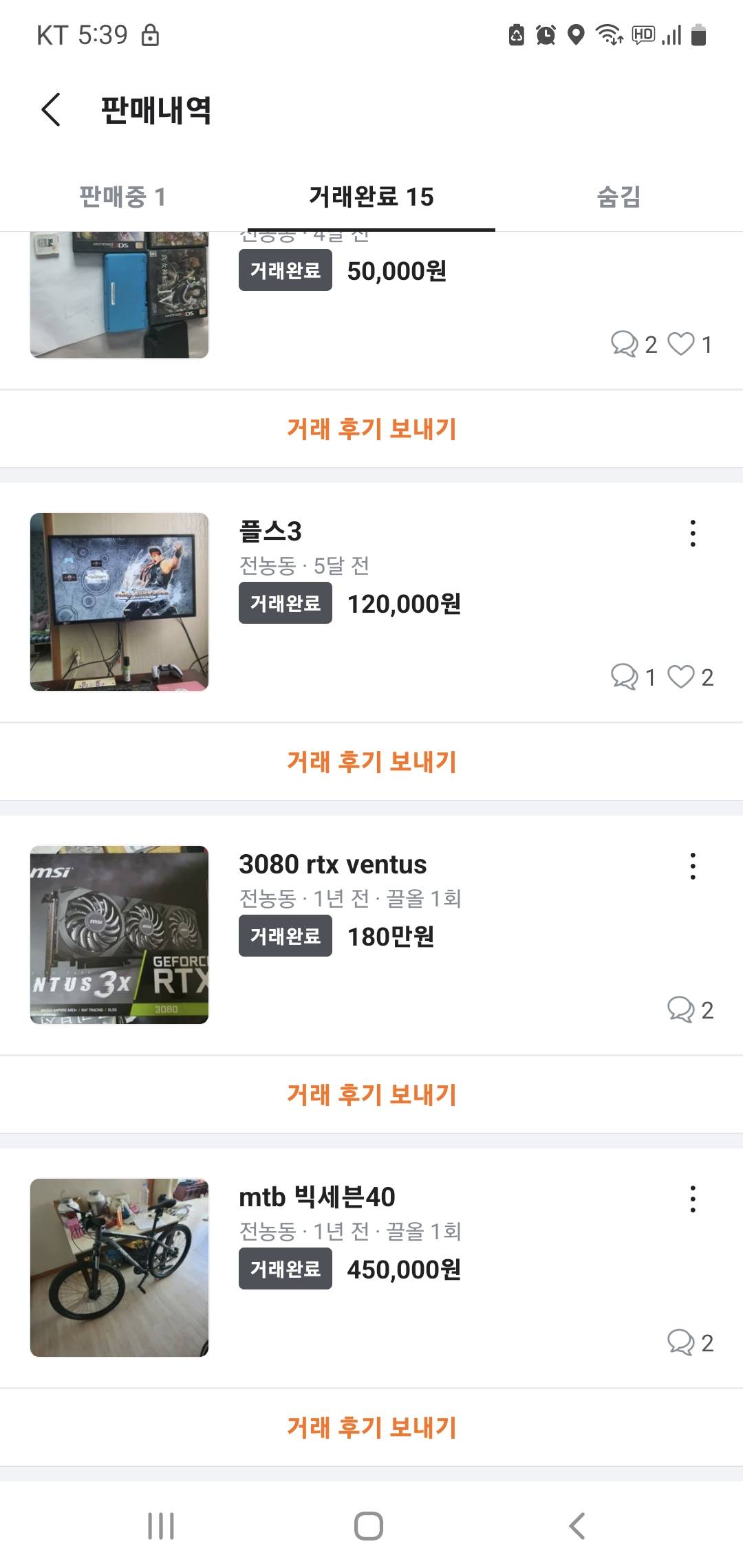The width and height of the screenshot is (743, 1568).
Task: Send trade review for the 50,000원 item
Action: click(x=371, y=428)
